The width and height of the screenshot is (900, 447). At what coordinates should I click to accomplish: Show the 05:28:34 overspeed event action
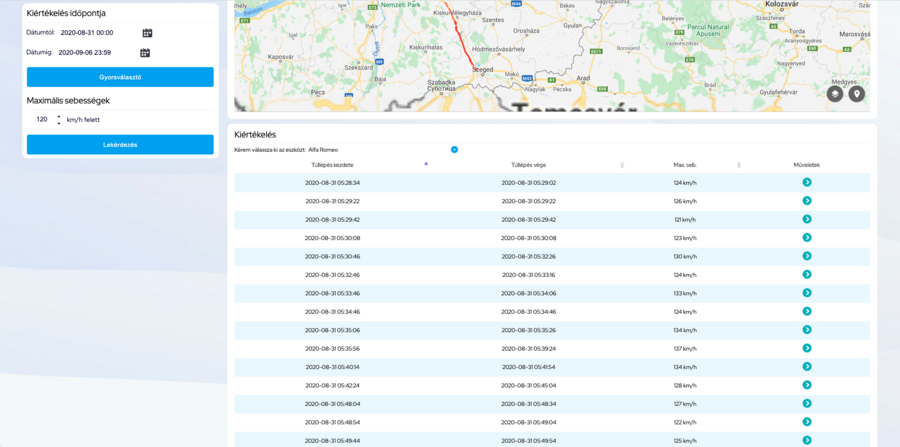click(807, 182)
